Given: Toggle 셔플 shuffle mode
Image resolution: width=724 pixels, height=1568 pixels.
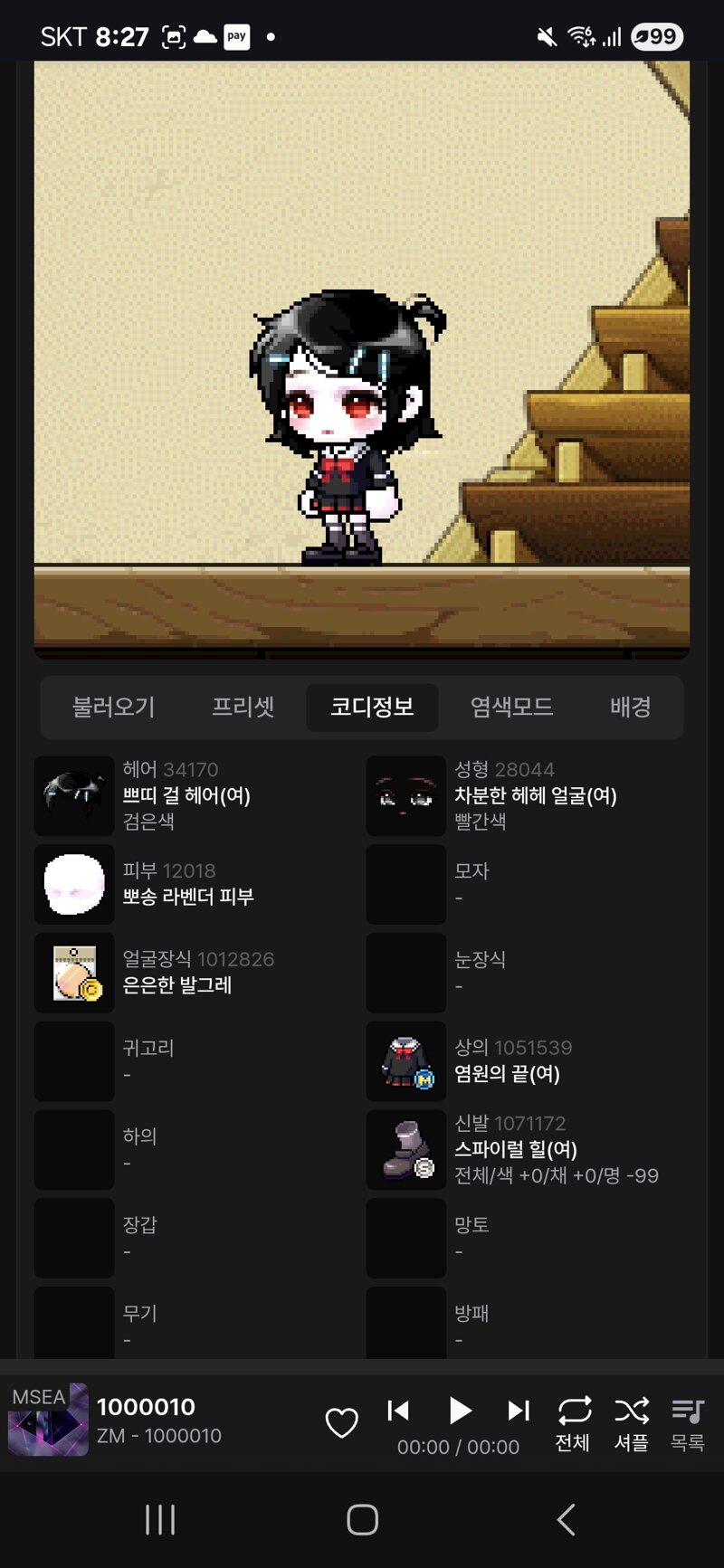Looking at the screenshot, I should (631, 1422).
